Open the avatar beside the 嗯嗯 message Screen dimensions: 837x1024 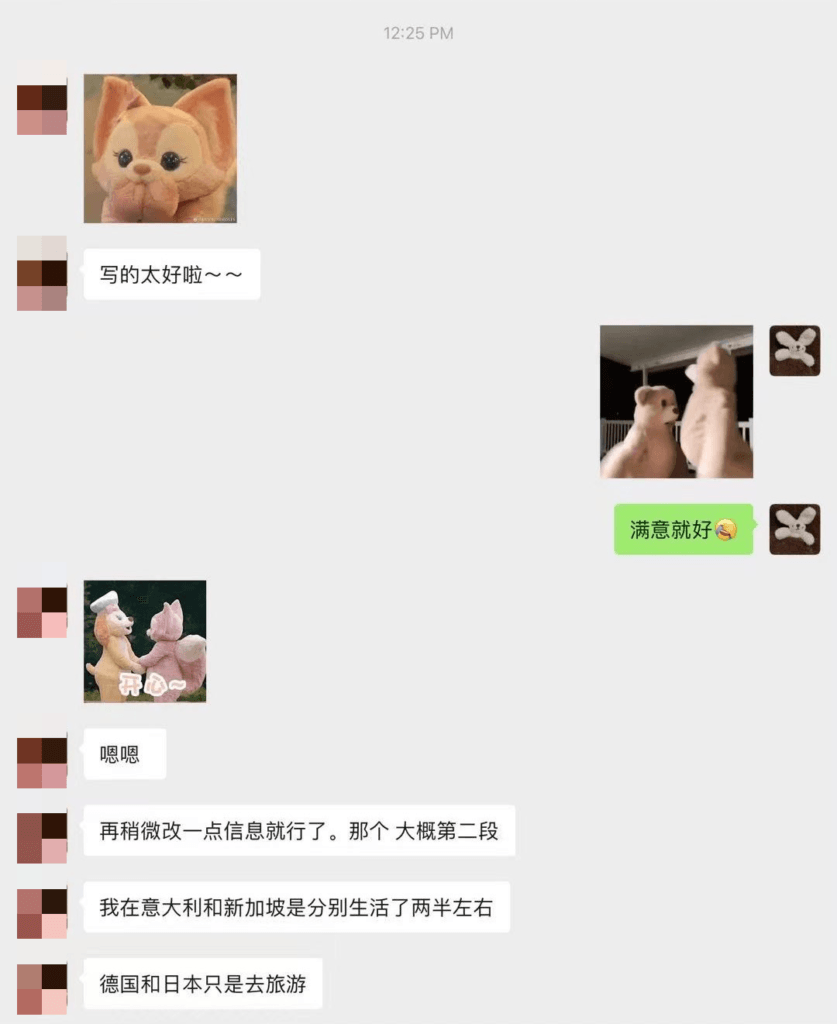(42, 762)
